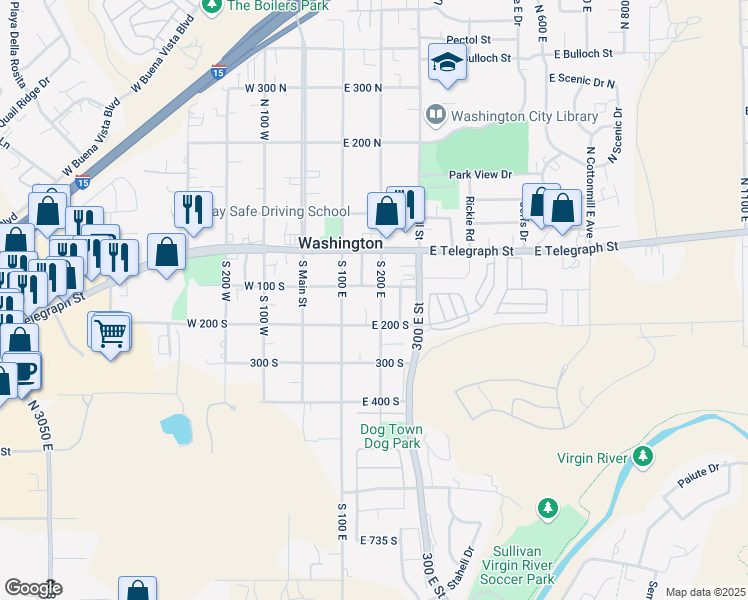
Task: Open the school marker near Pectol St
Action: coord(445,63)
